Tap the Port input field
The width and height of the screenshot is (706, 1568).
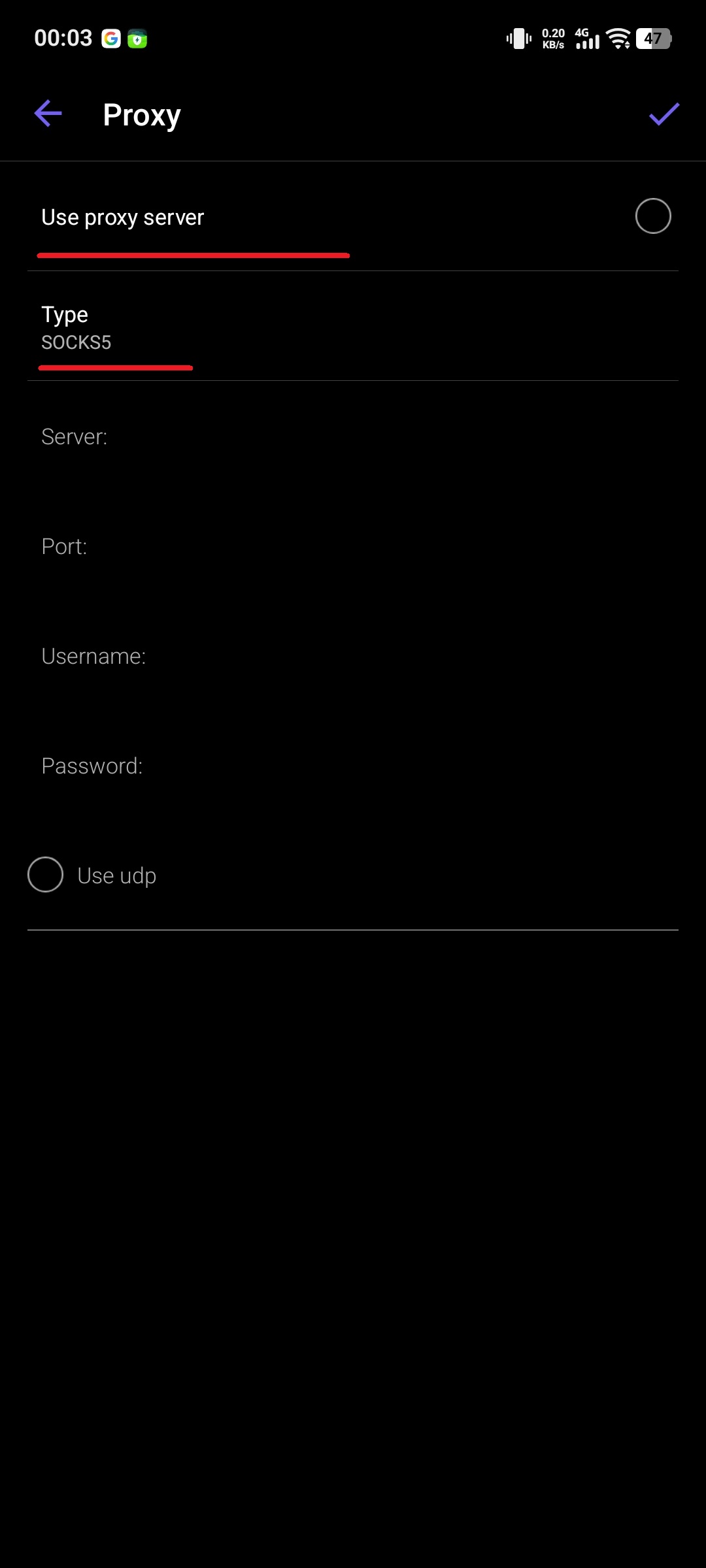pyautogui.click(x=261, y=546)
